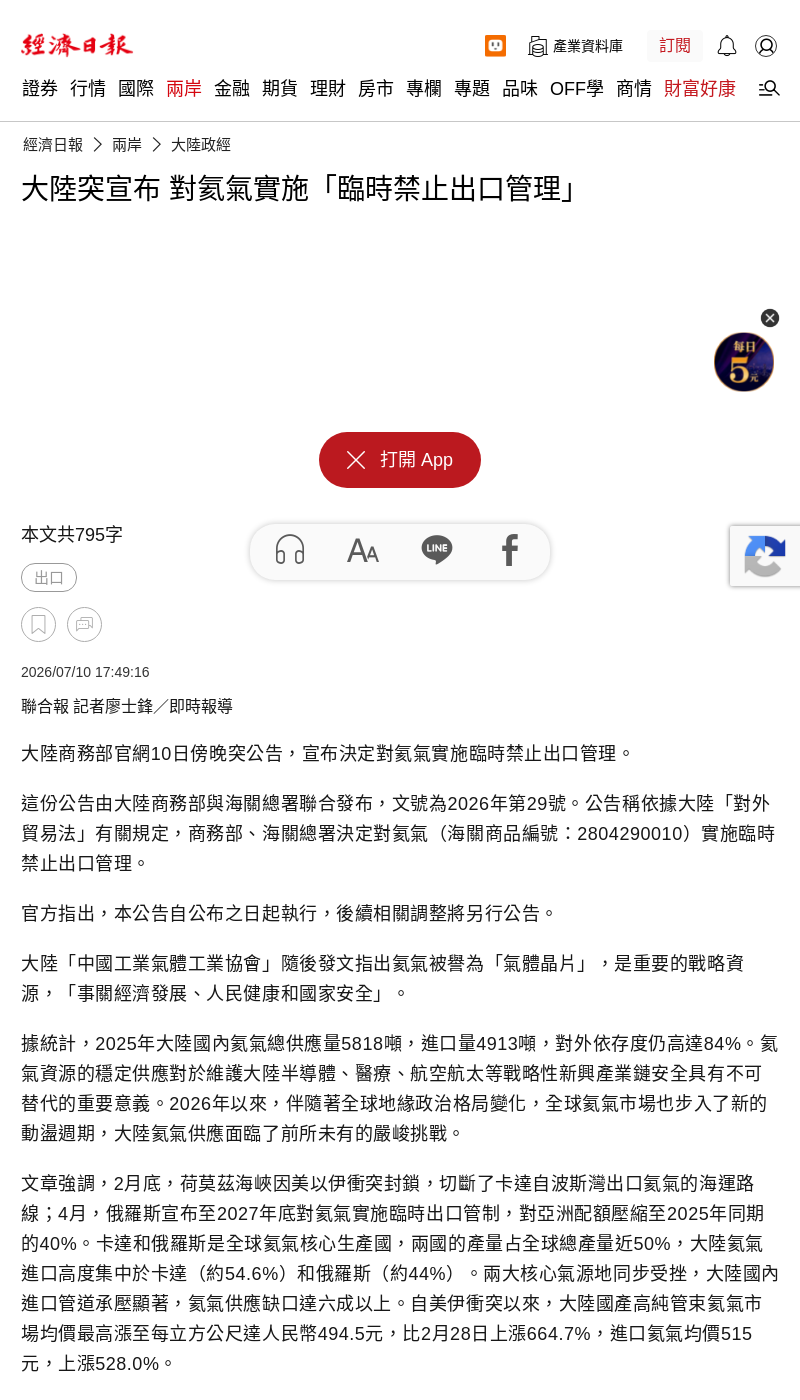This screenshot has width=800, height=1400.
Task: Switch to the 證券 section
Action: coord(40,89)
